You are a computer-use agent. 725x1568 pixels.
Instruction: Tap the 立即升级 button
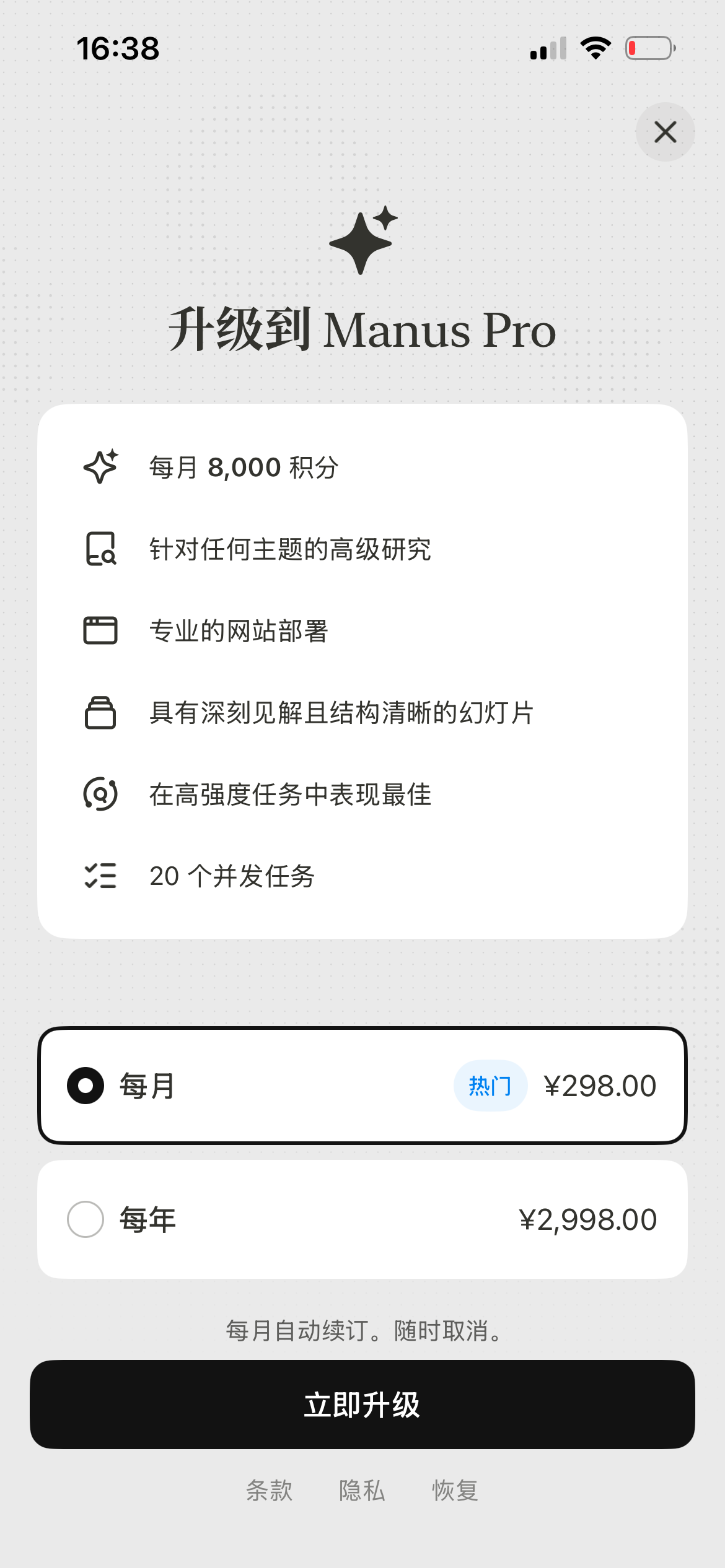(362, 1404)
